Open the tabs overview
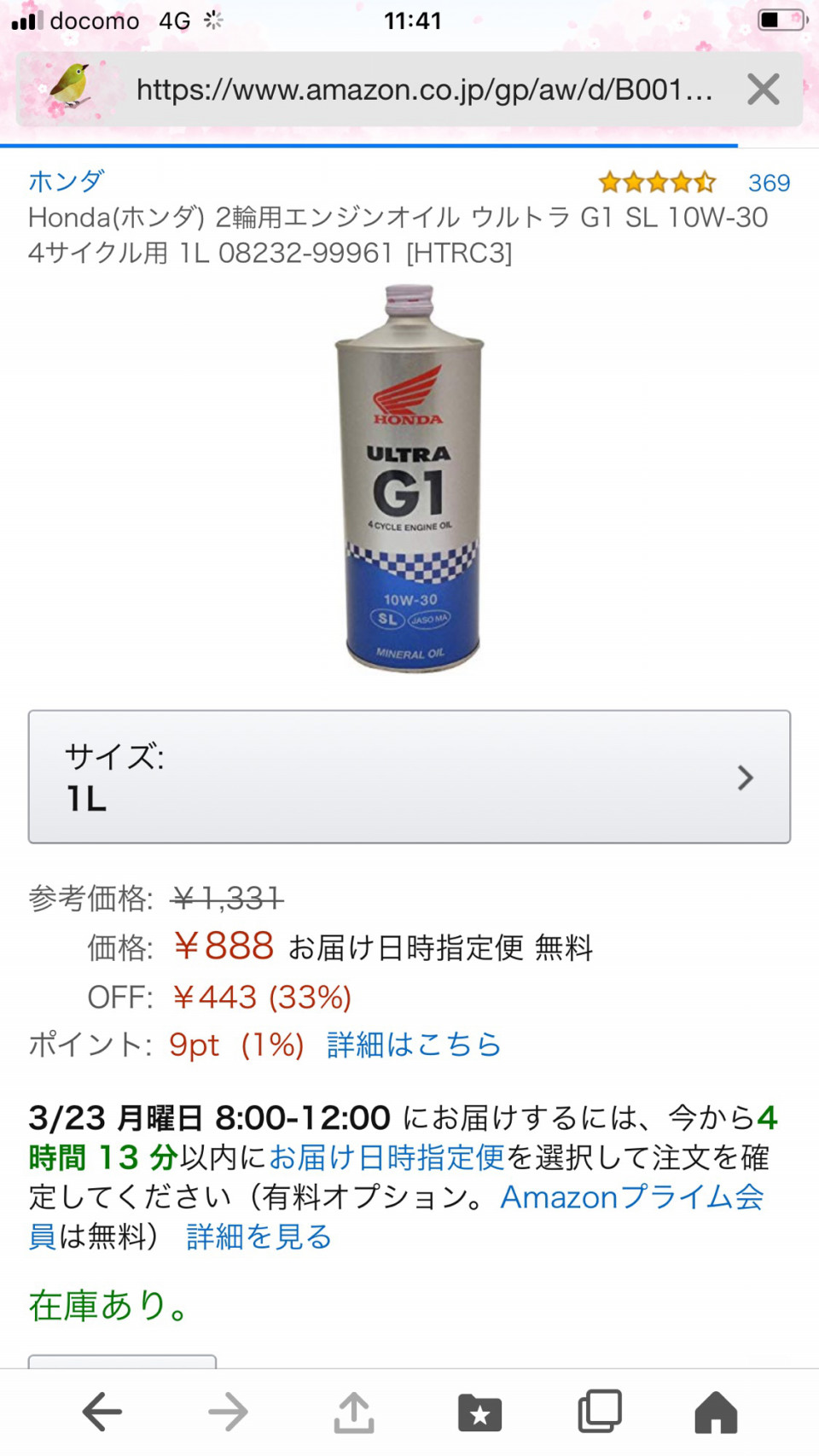 pos(600,1412)
